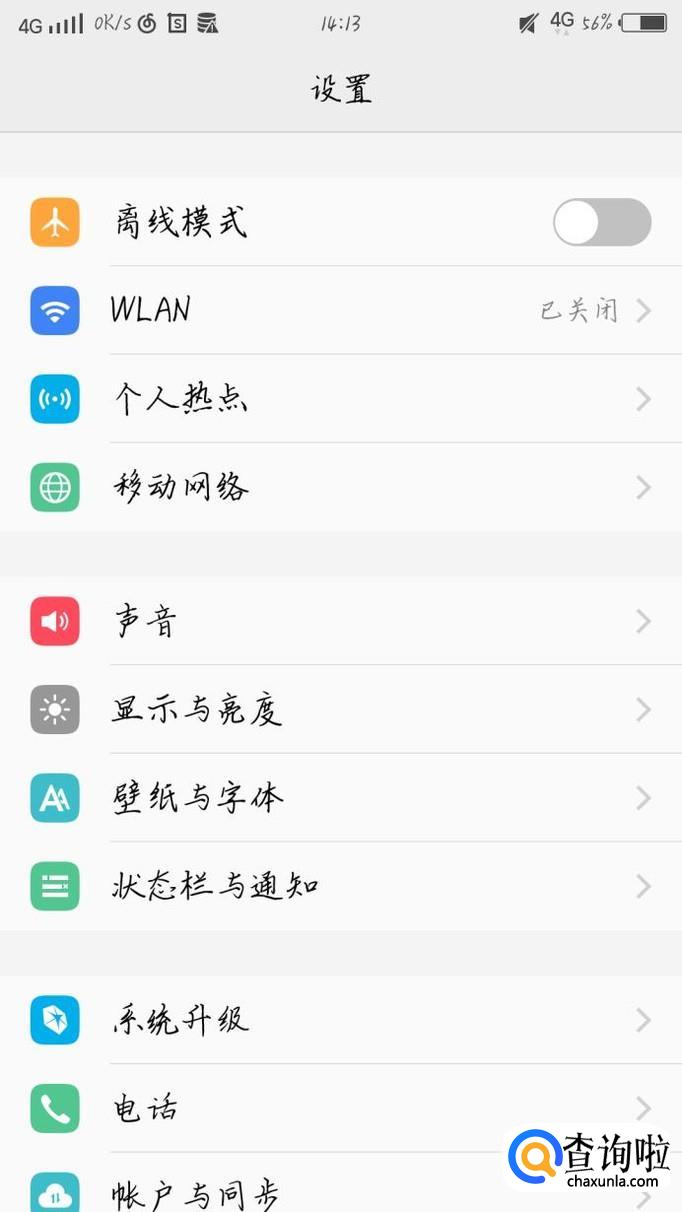Select 显示与亮度 row

pos(340,710)
